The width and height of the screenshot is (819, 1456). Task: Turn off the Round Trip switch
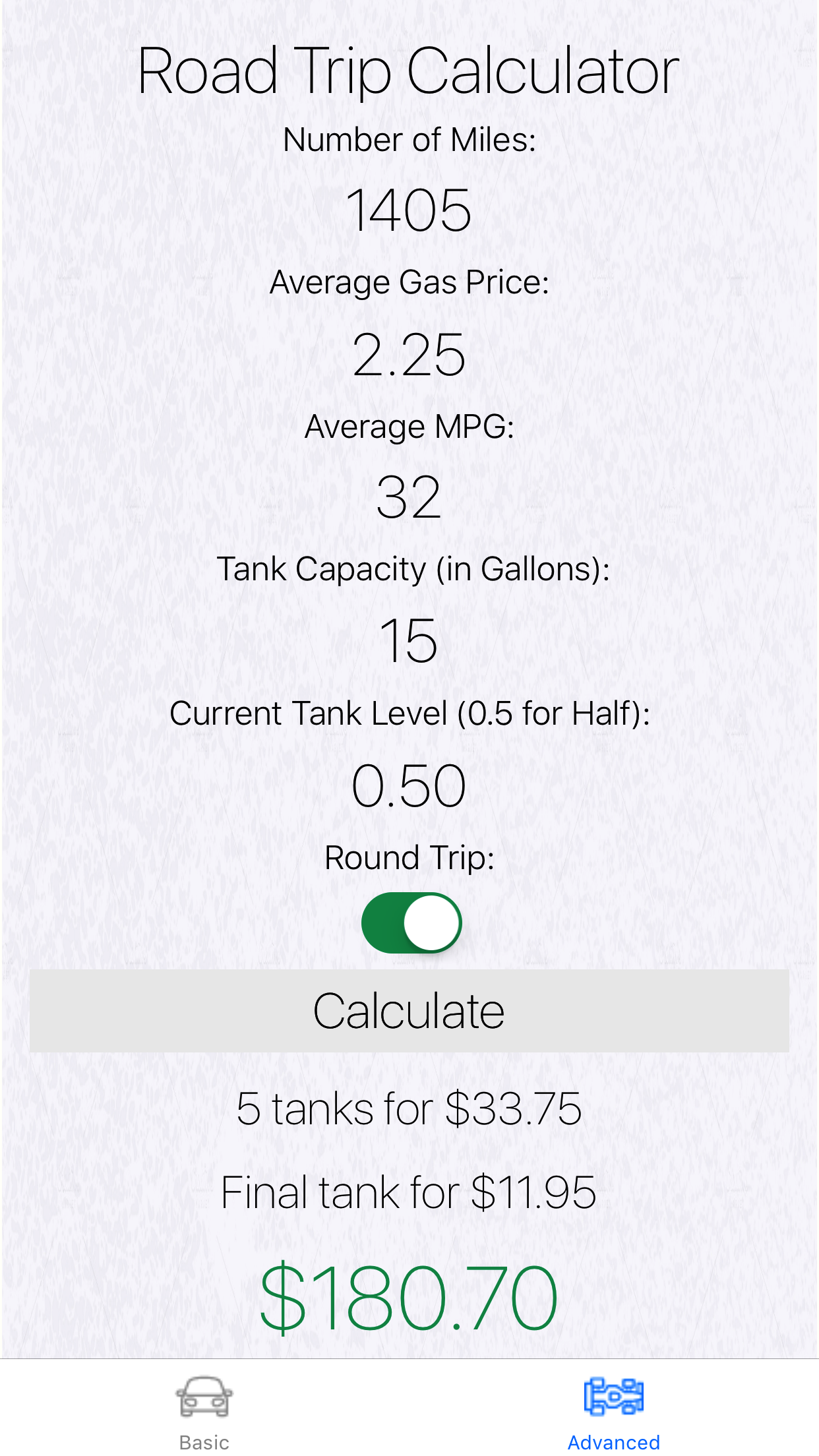411,923
